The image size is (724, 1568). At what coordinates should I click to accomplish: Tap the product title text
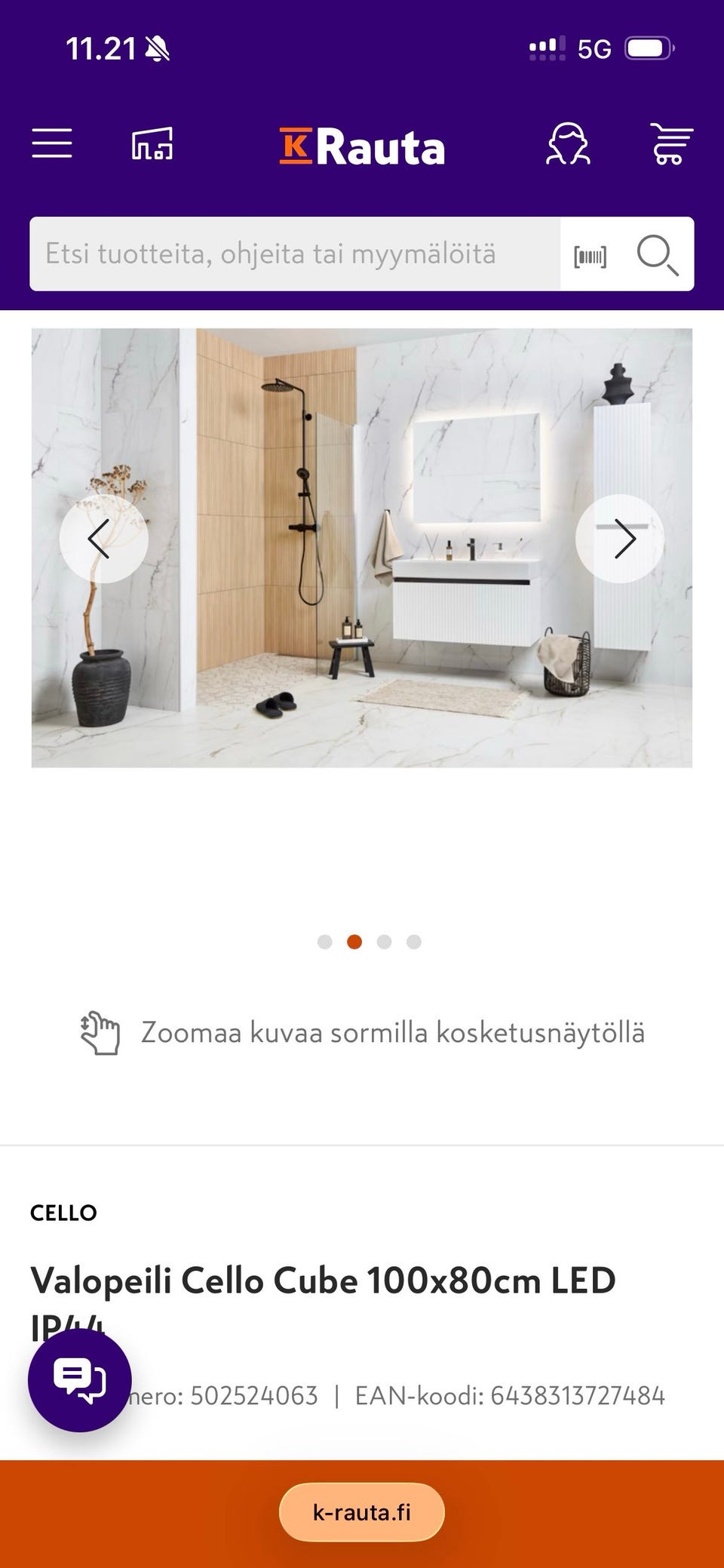[x=323, y=1280]
